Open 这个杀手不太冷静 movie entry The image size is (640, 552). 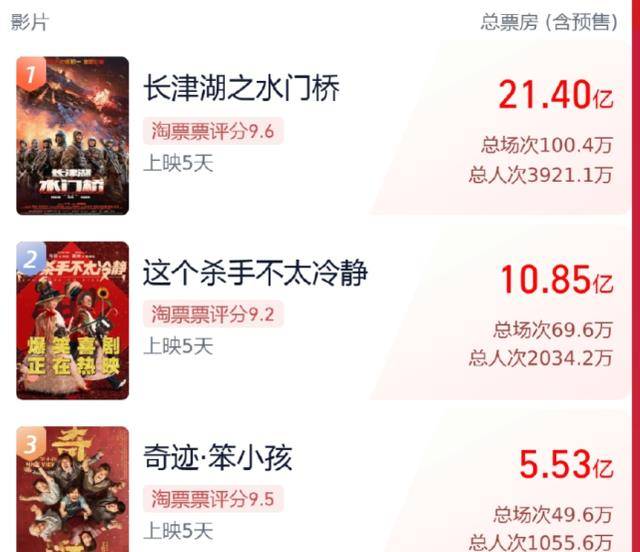(x=256, y=272)
